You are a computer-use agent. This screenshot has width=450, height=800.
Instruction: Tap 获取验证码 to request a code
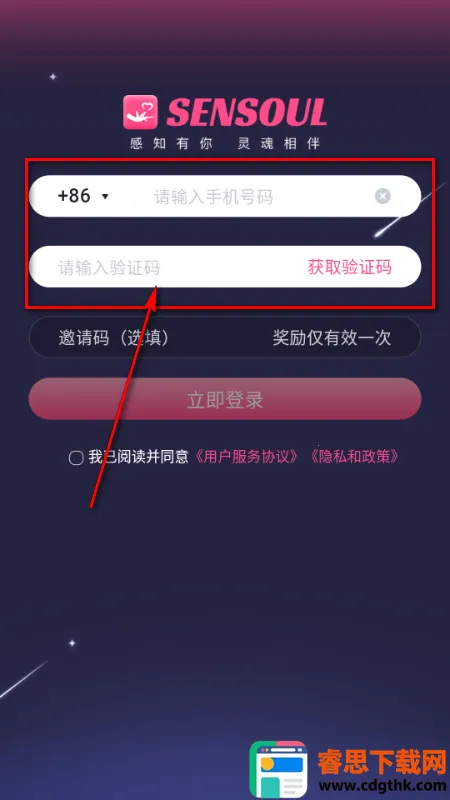[349, 267]
